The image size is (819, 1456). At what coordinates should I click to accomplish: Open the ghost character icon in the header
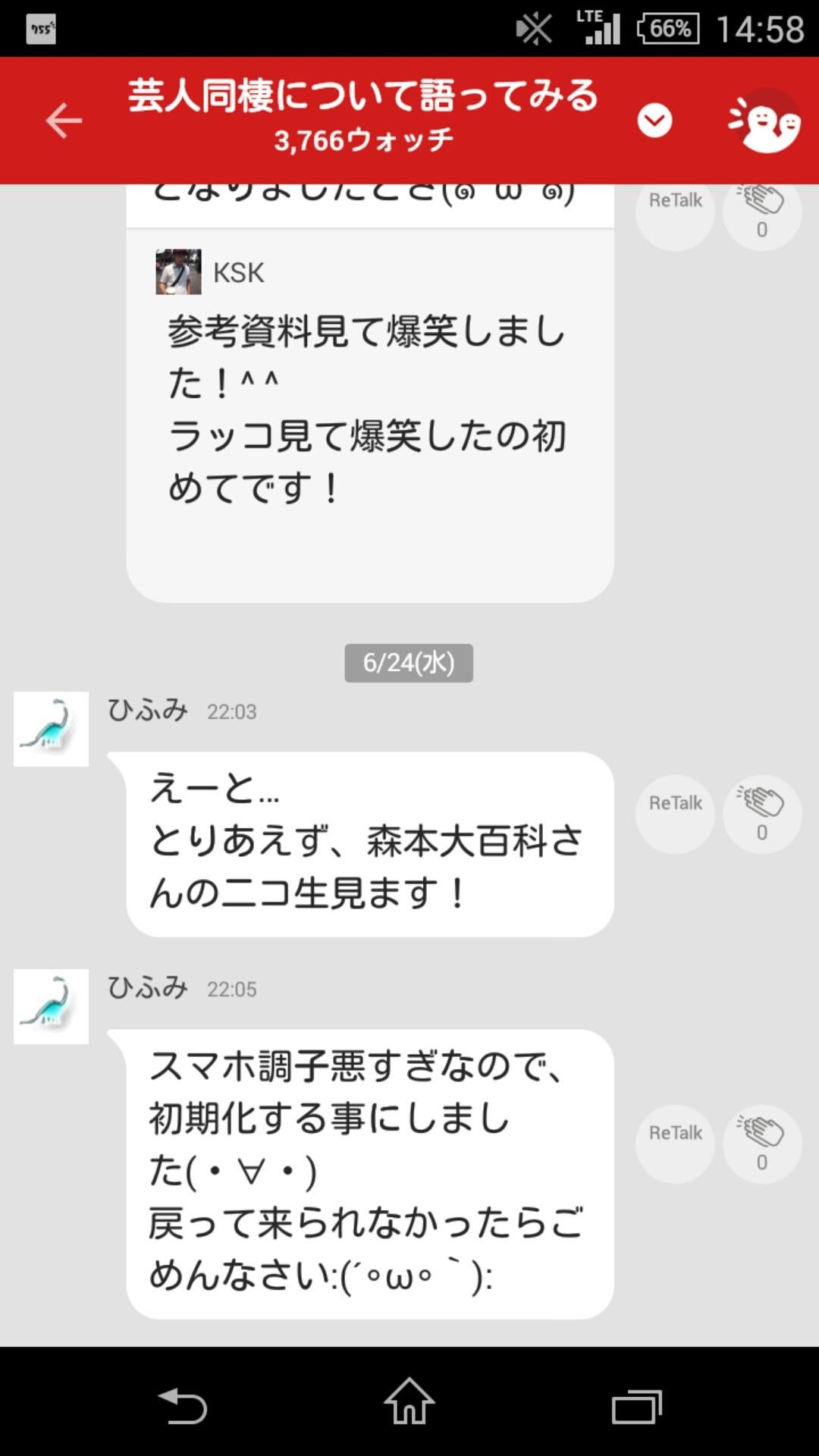click(767, 120)
